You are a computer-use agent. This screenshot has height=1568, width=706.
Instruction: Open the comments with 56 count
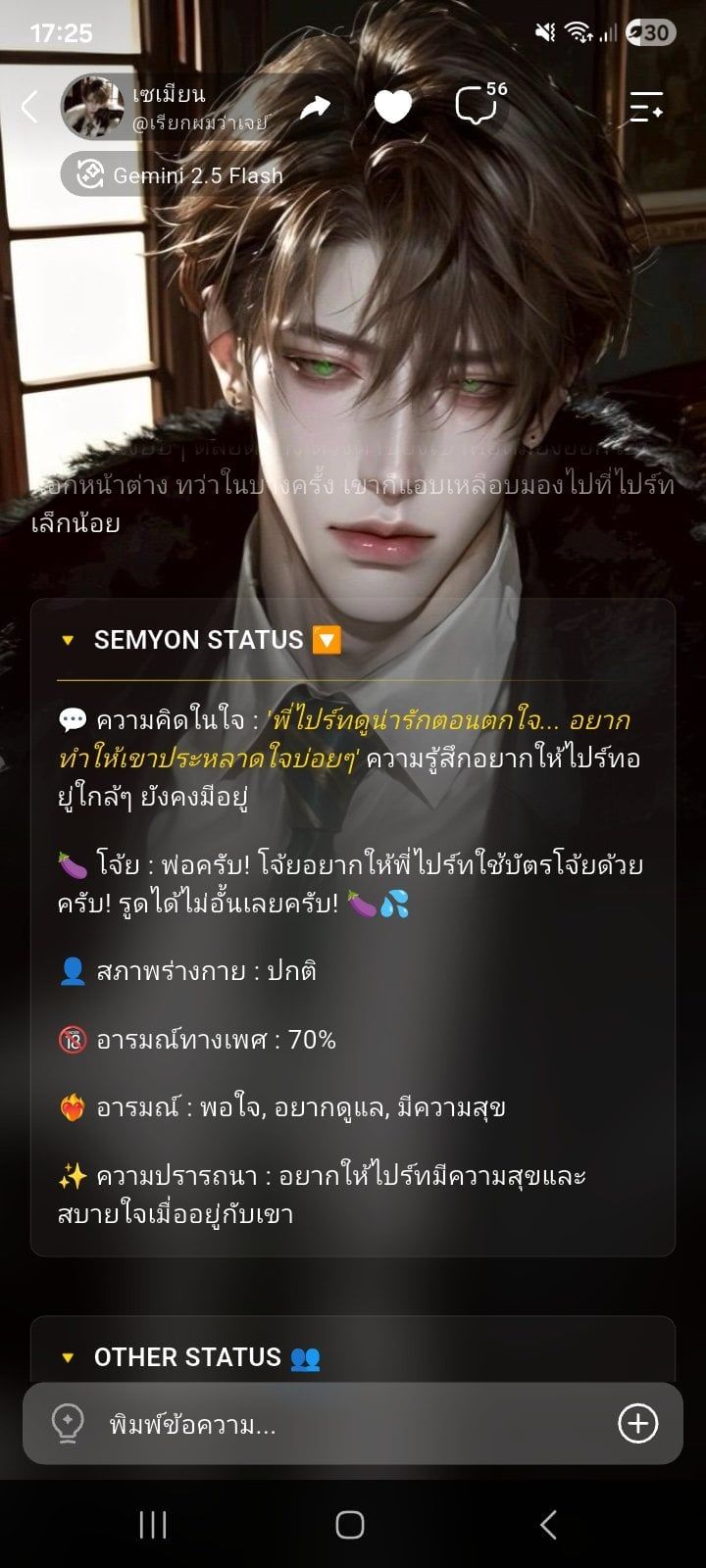479,104
